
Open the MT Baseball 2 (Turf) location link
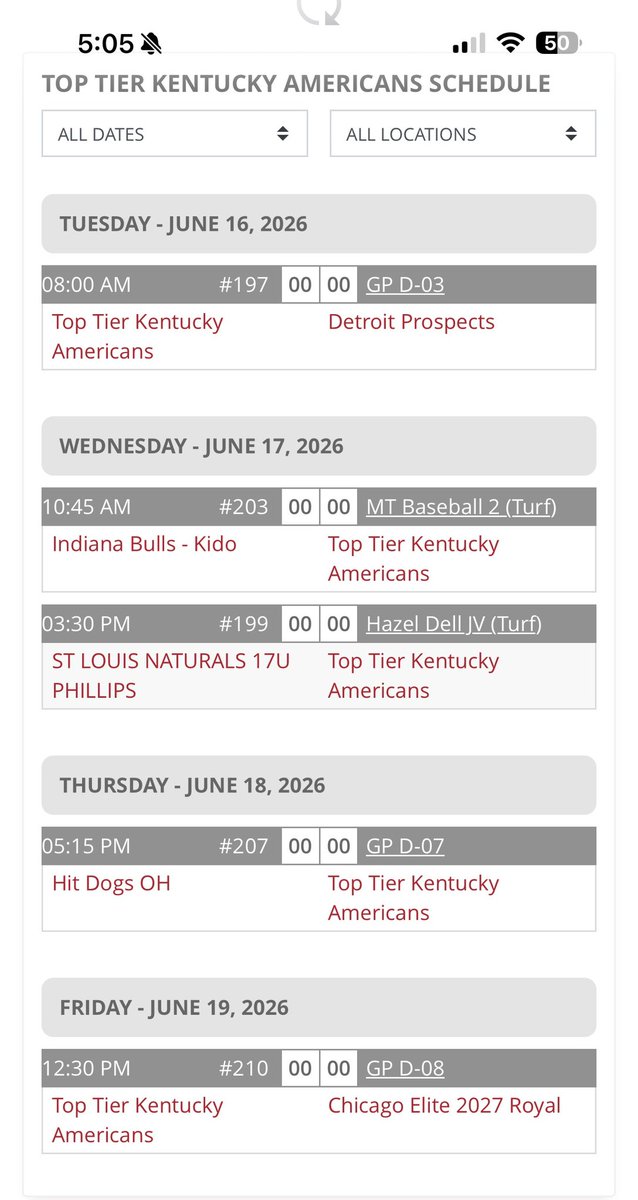pos(461,506)
